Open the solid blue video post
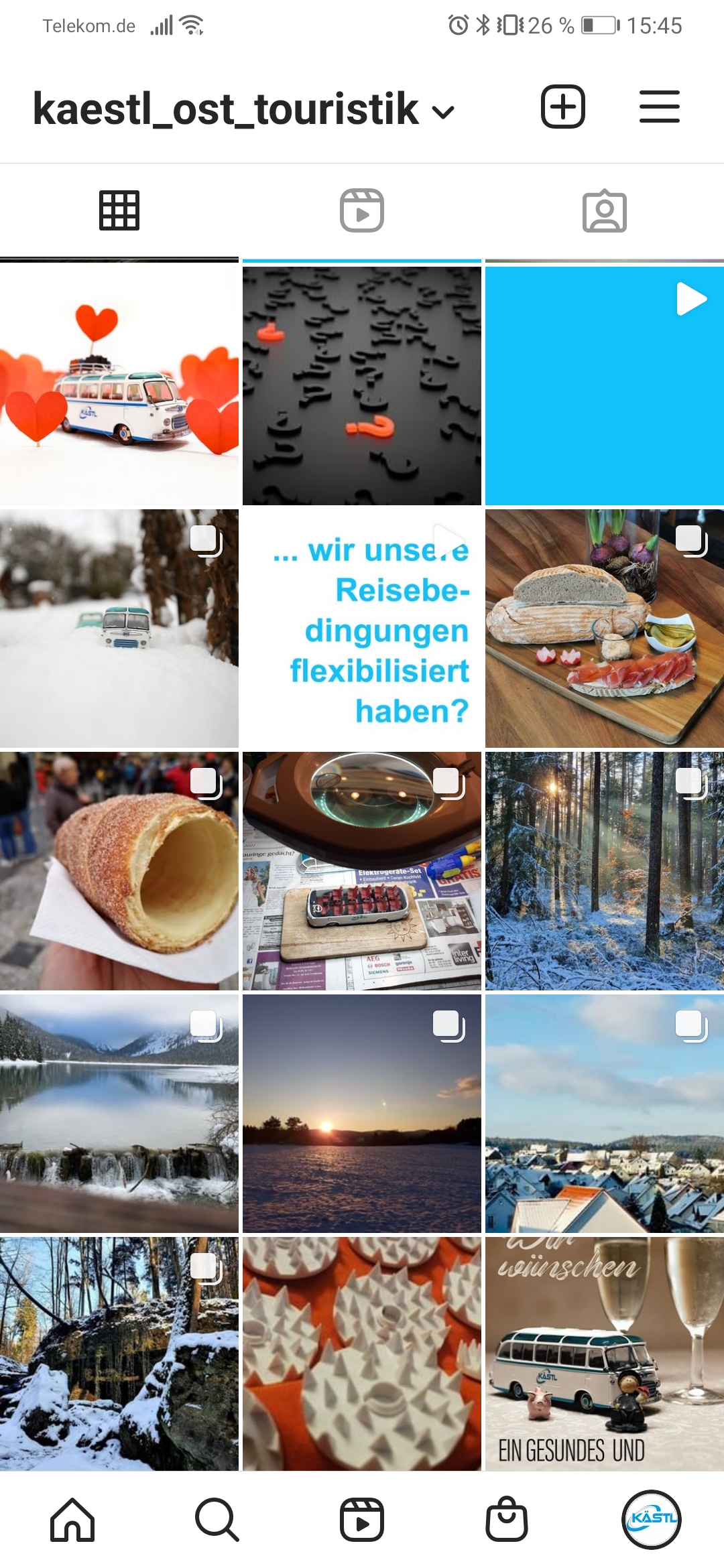 [x=604, y=386]
